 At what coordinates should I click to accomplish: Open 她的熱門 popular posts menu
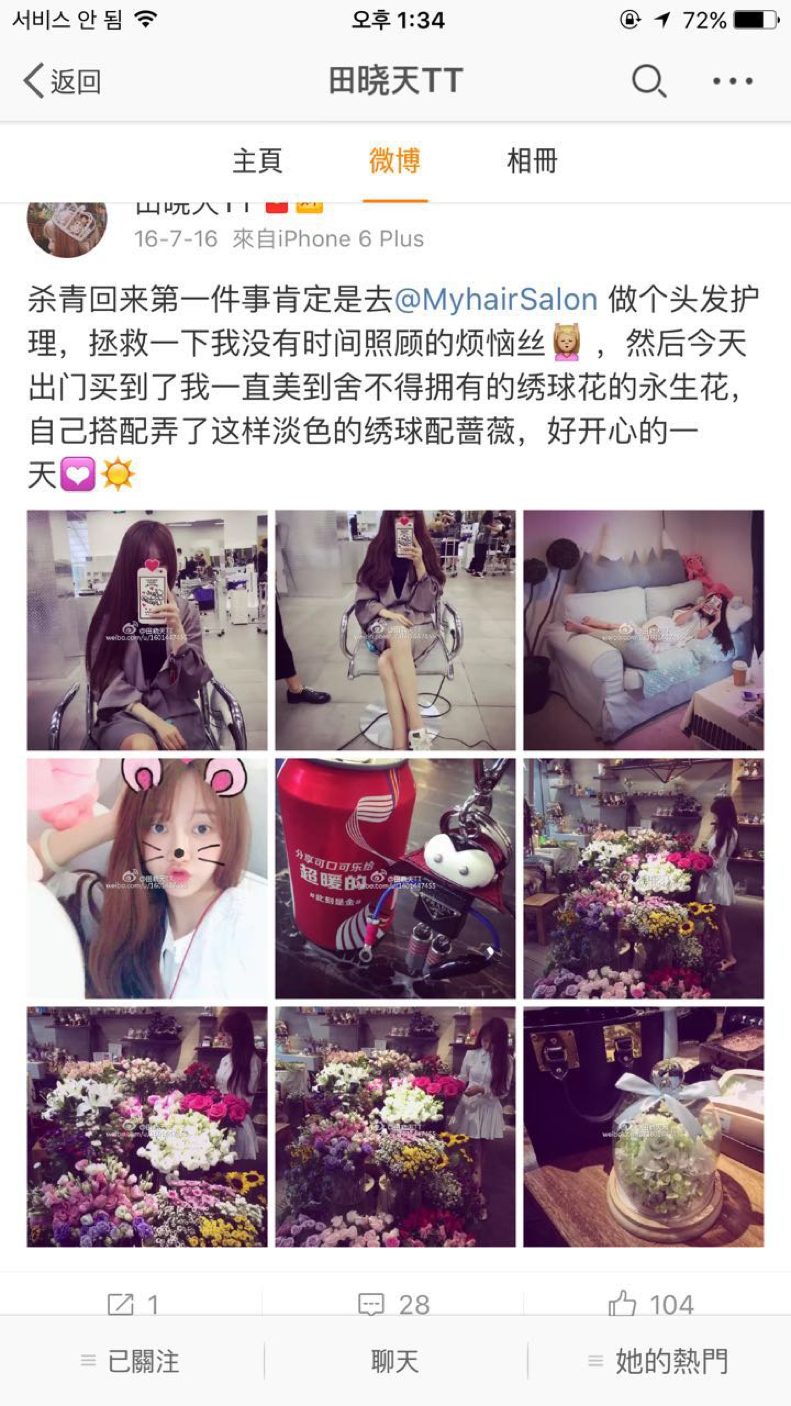658,1361
